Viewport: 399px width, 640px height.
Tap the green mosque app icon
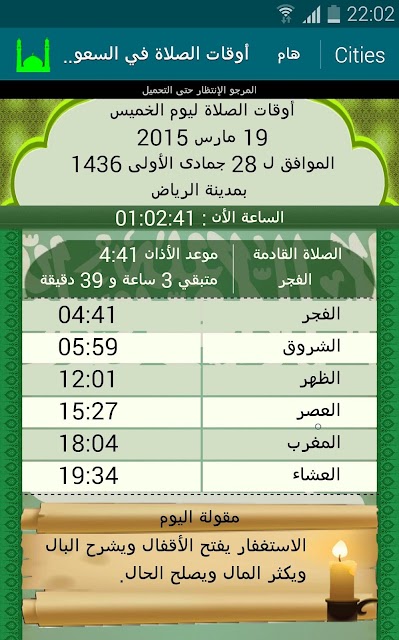[x=33, y=55]
